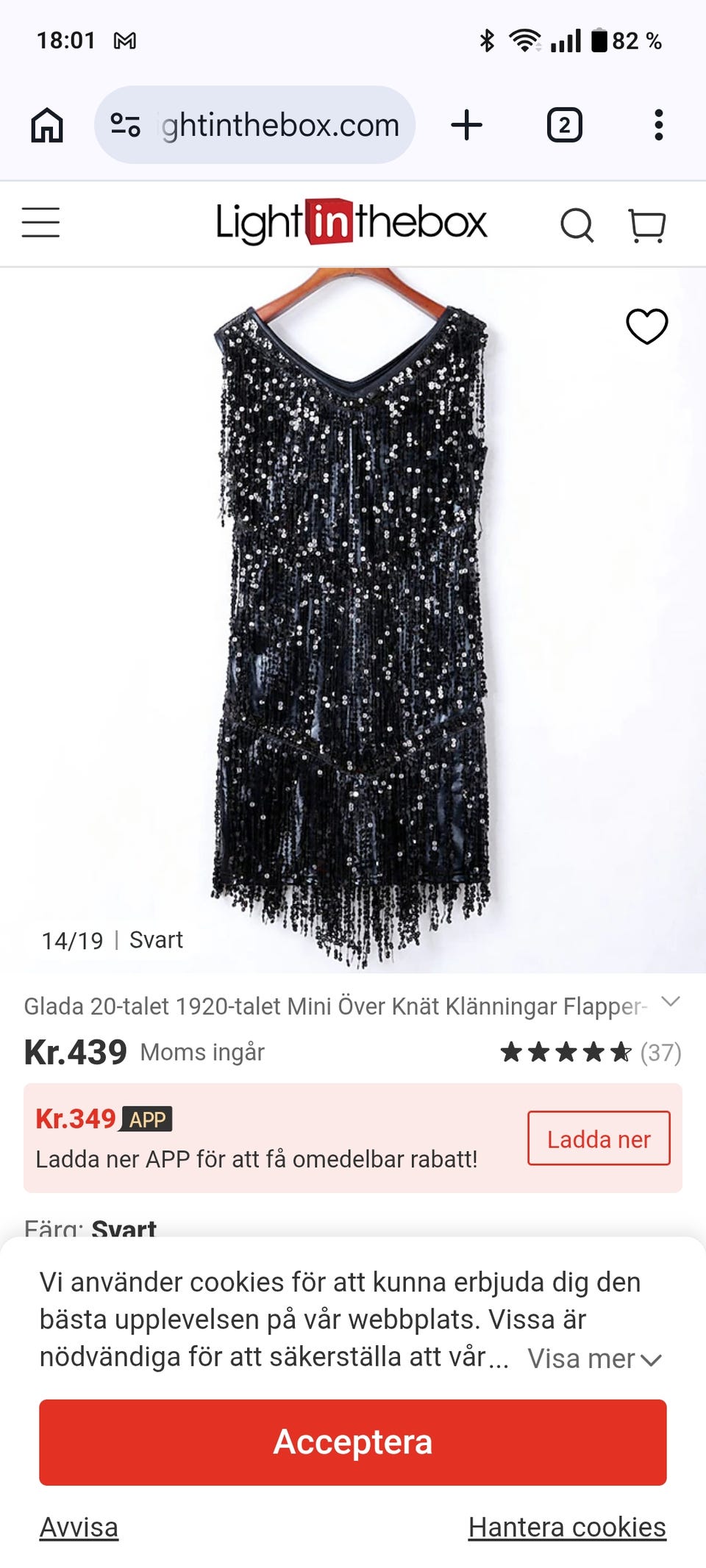Expand the full product title
The height and width of the screenshot is (1568, 706).
(x=670, y=1001)
